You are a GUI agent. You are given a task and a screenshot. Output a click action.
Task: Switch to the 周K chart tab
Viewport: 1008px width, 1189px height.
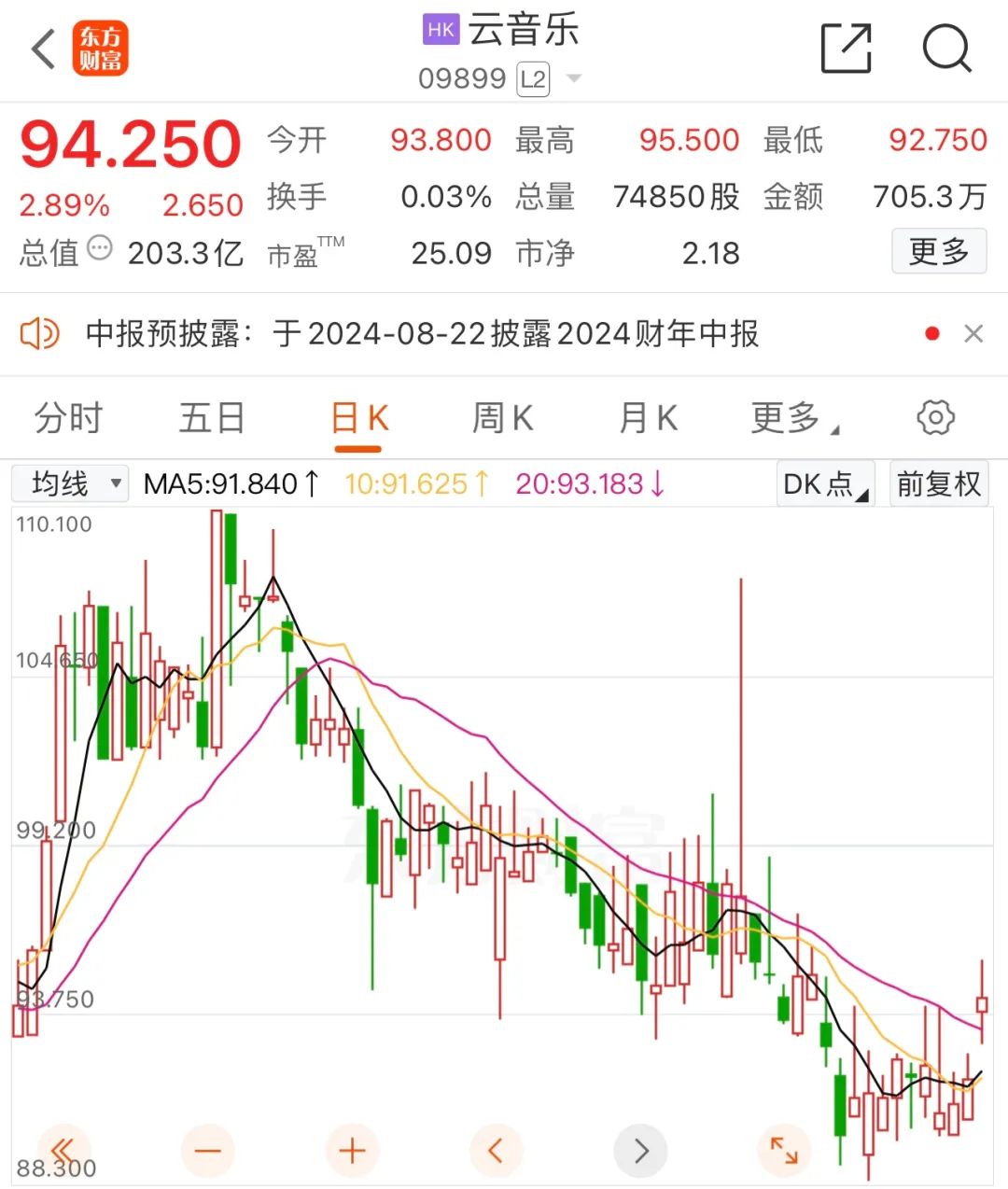click(x=502, y=418)
